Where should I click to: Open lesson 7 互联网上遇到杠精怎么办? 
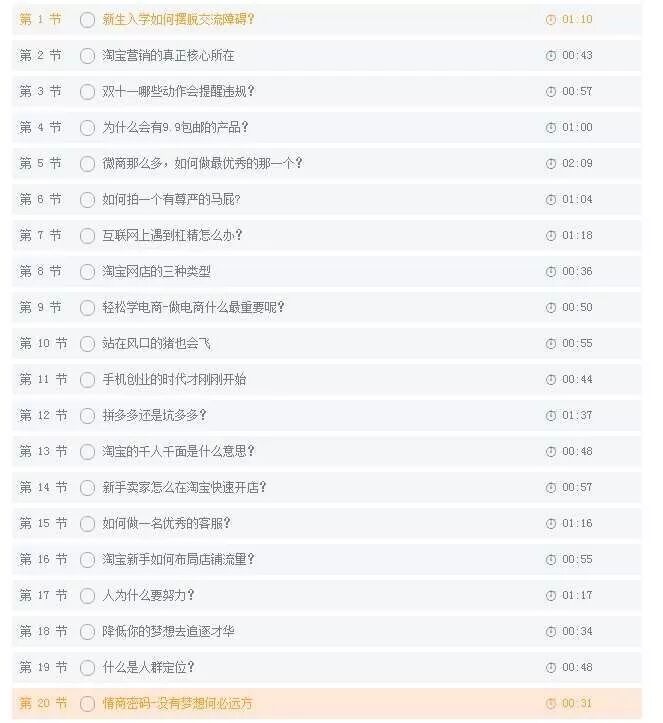coord(172,235)
